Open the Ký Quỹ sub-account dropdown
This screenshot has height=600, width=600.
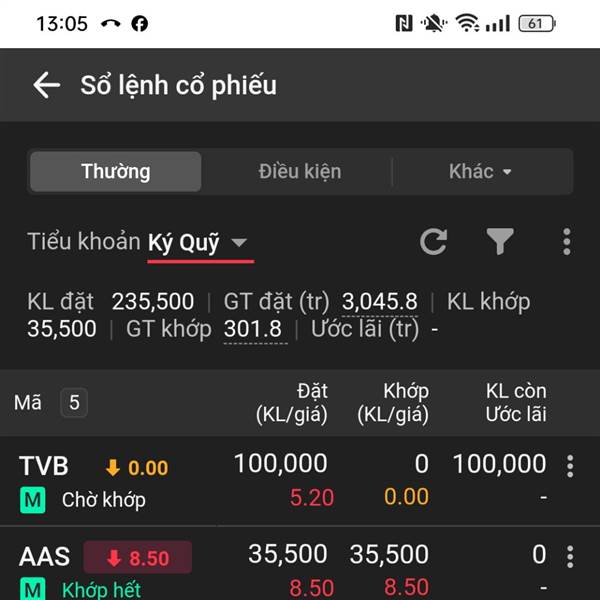(x=199, y=242)
